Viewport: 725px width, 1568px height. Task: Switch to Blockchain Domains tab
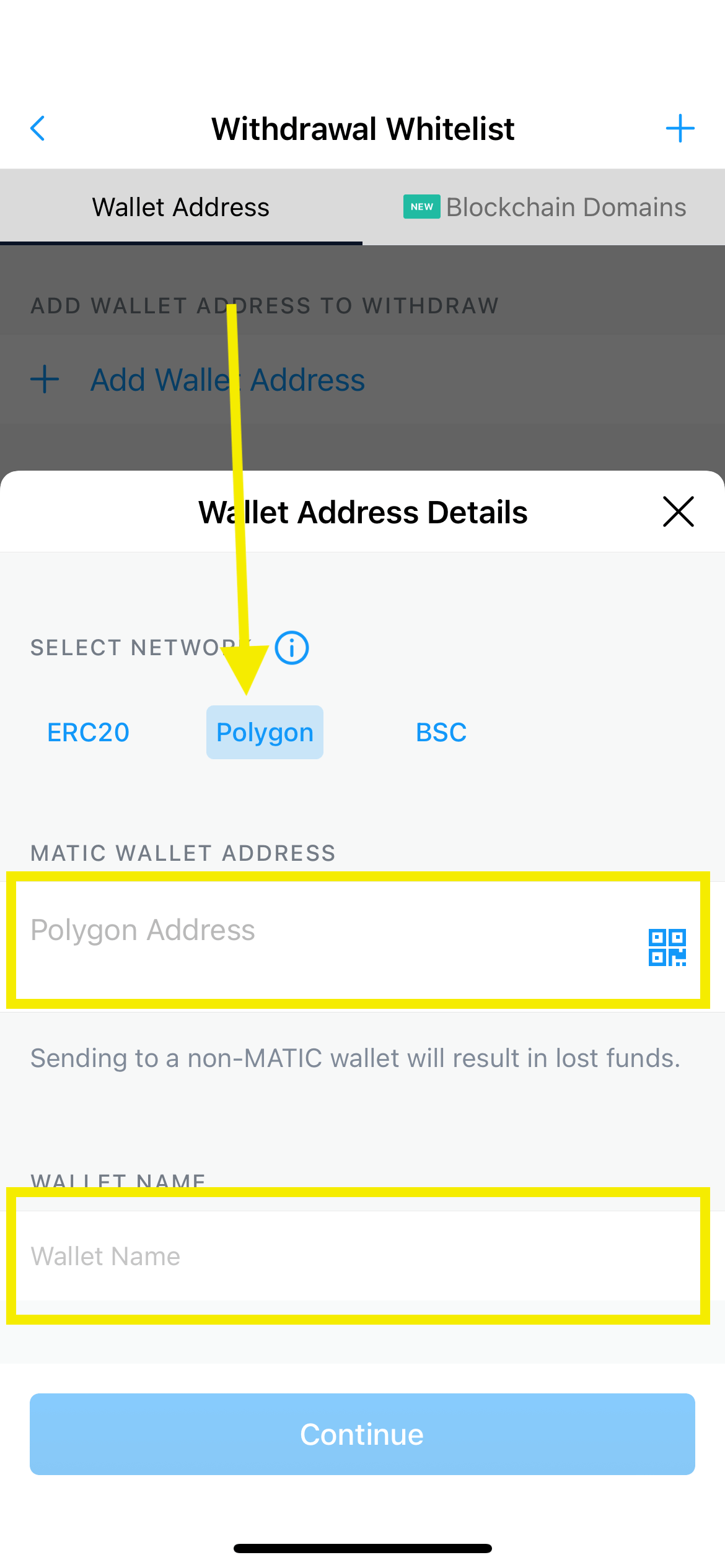point(544,207)
